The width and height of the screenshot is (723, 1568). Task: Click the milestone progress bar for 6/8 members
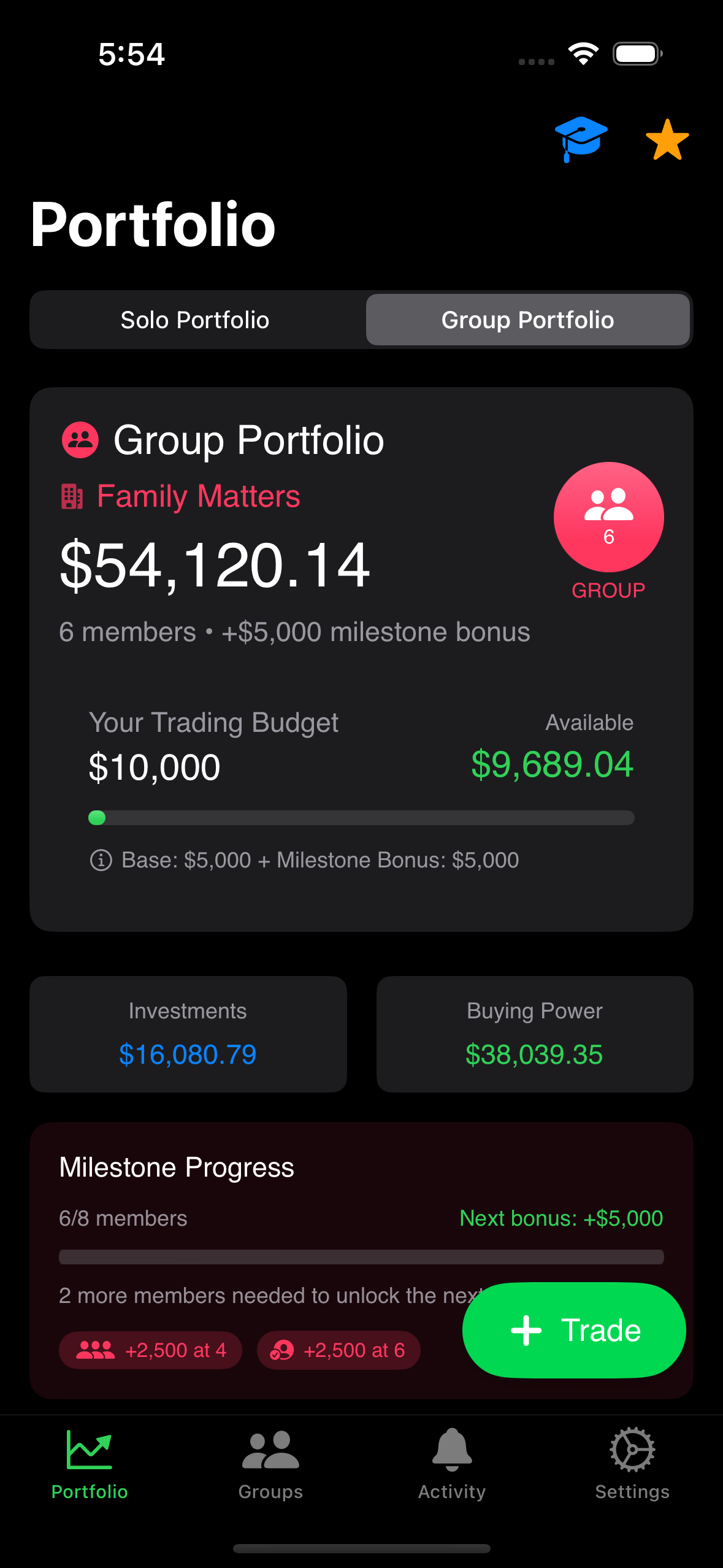pos(361,1256)
